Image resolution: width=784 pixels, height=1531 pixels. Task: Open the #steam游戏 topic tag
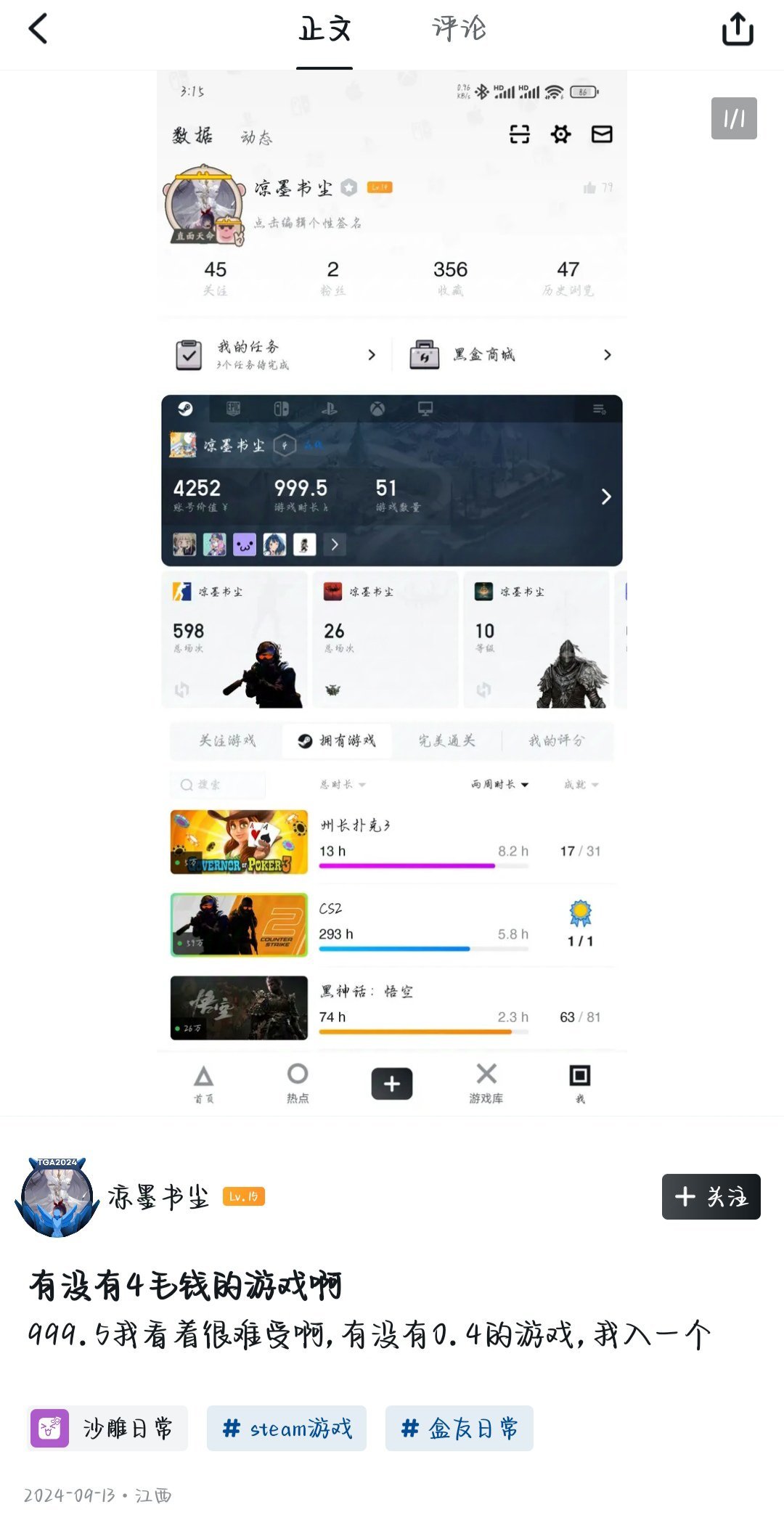(x=287, y=1428)
